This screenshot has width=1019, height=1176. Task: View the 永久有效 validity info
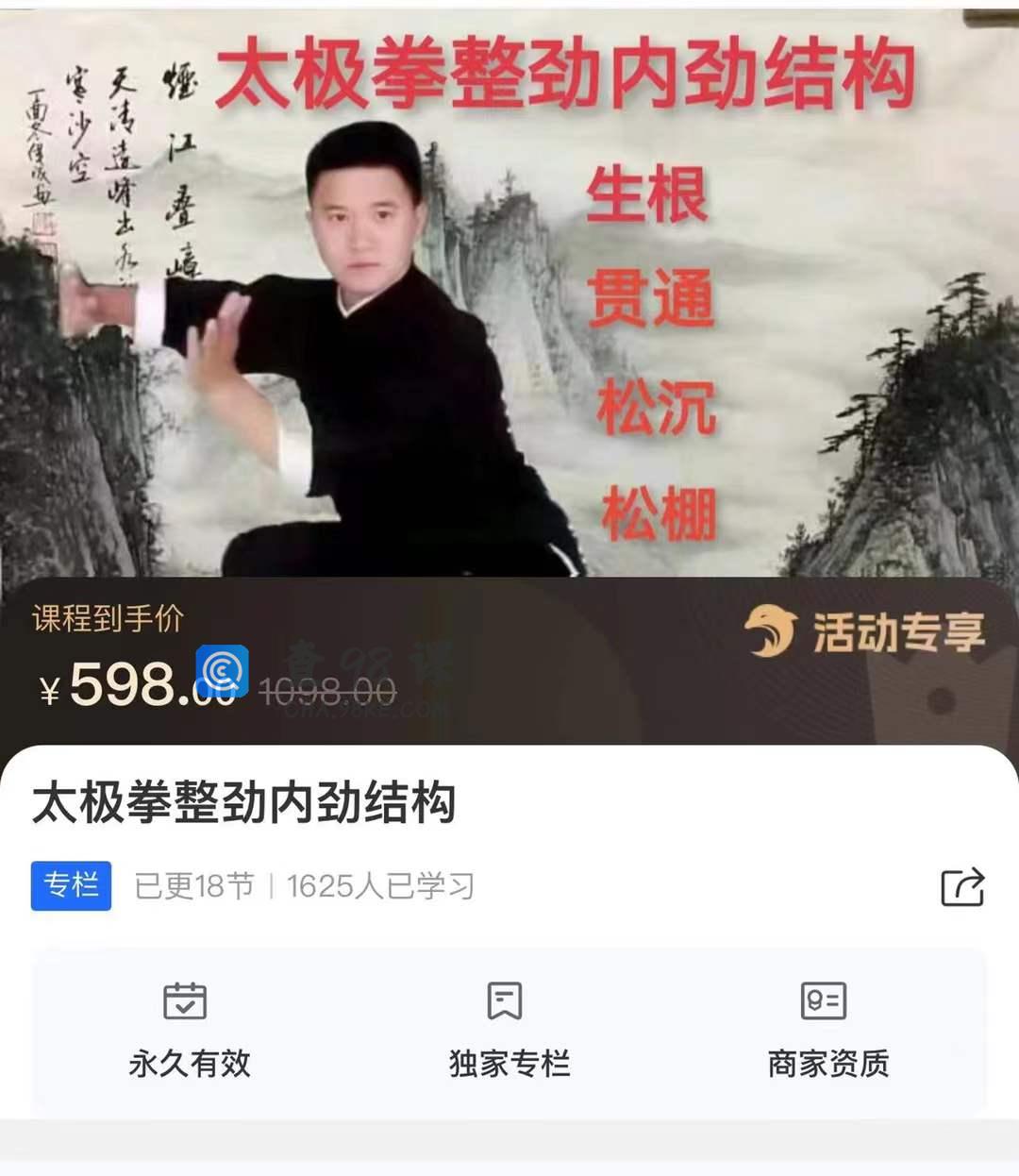point(189,1031)
